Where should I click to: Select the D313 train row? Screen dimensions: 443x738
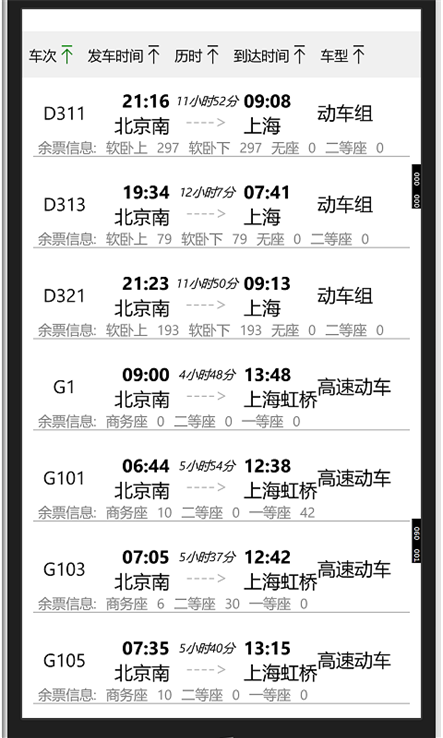coord(221,214)
